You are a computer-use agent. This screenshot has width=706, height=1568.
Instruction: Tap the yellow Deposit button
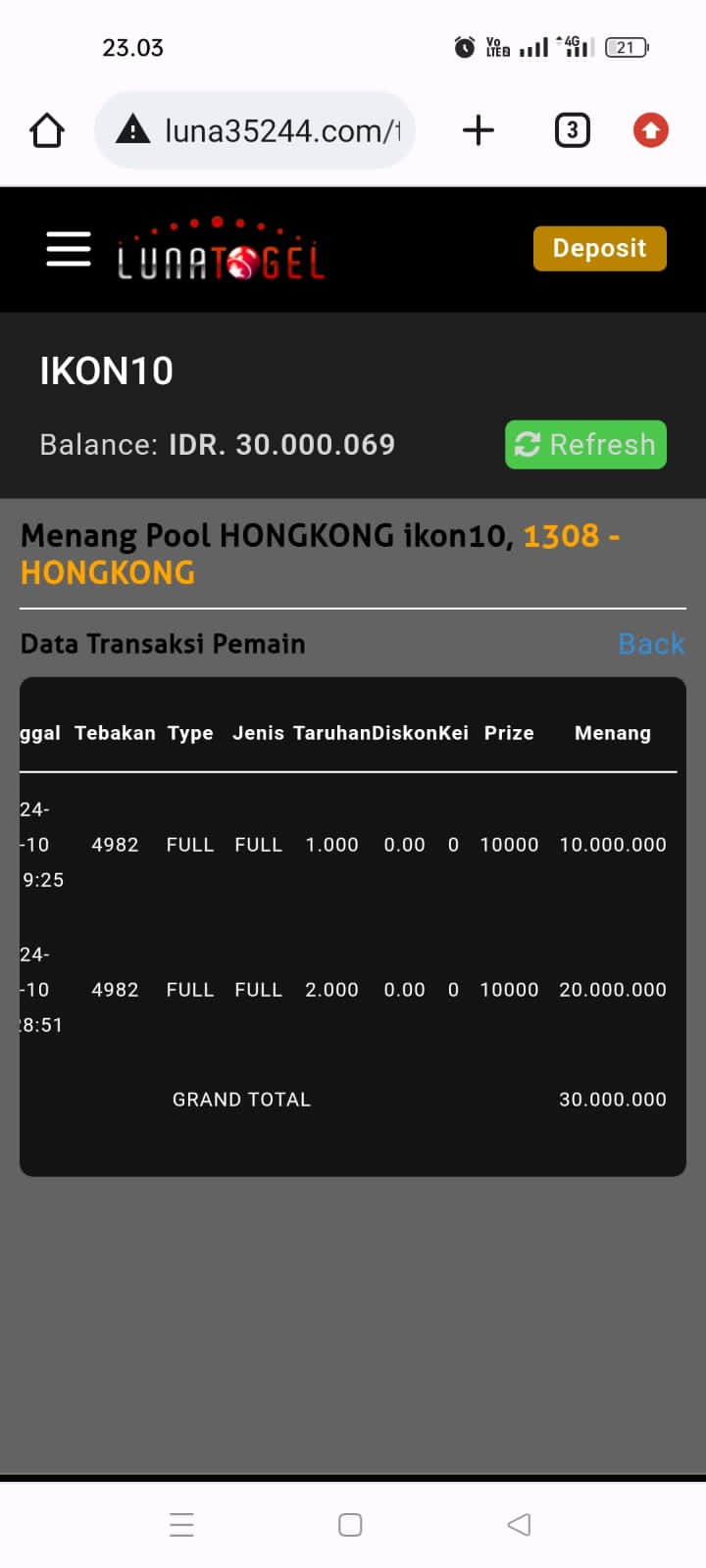tap(599, 249)
